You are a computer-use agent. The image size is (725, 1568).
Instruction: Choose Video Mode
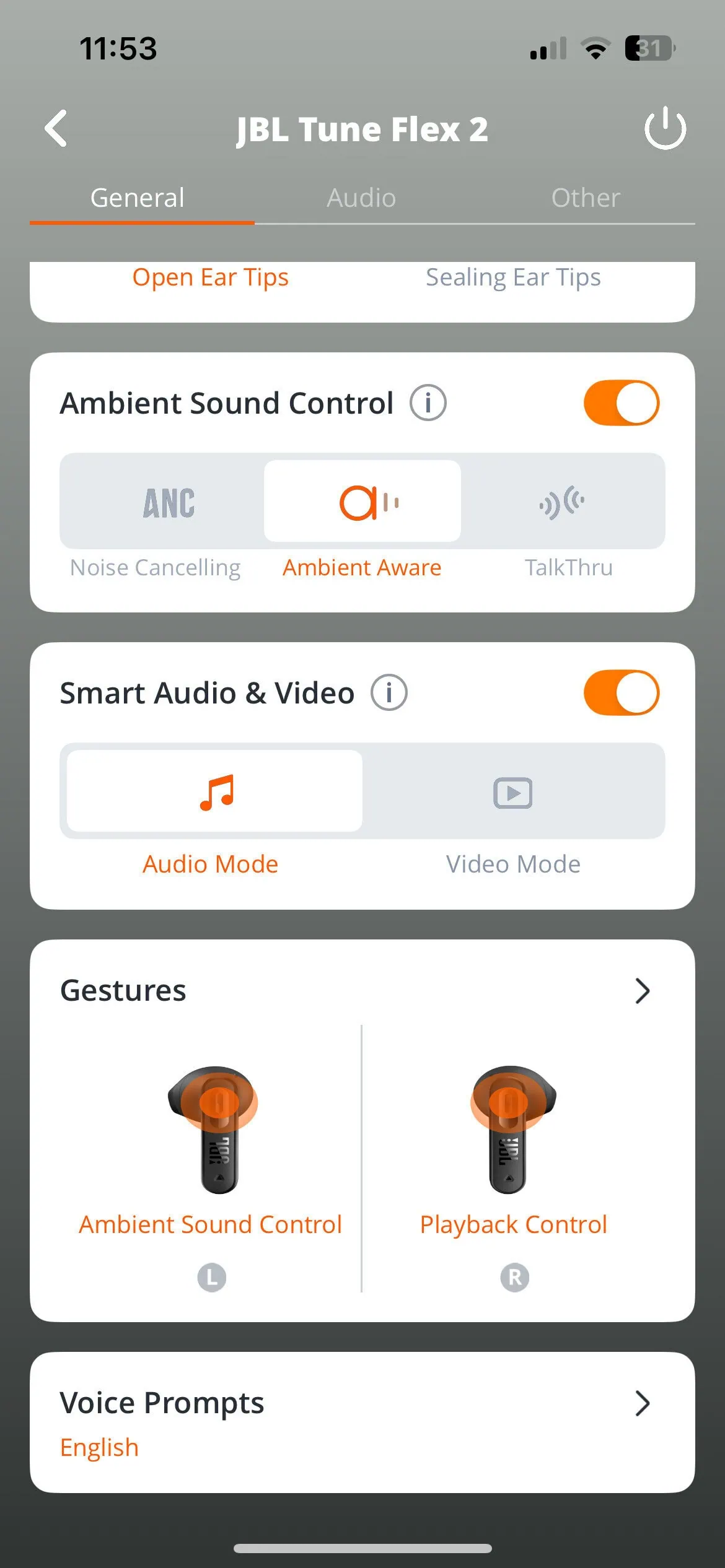tap(512, 793)
